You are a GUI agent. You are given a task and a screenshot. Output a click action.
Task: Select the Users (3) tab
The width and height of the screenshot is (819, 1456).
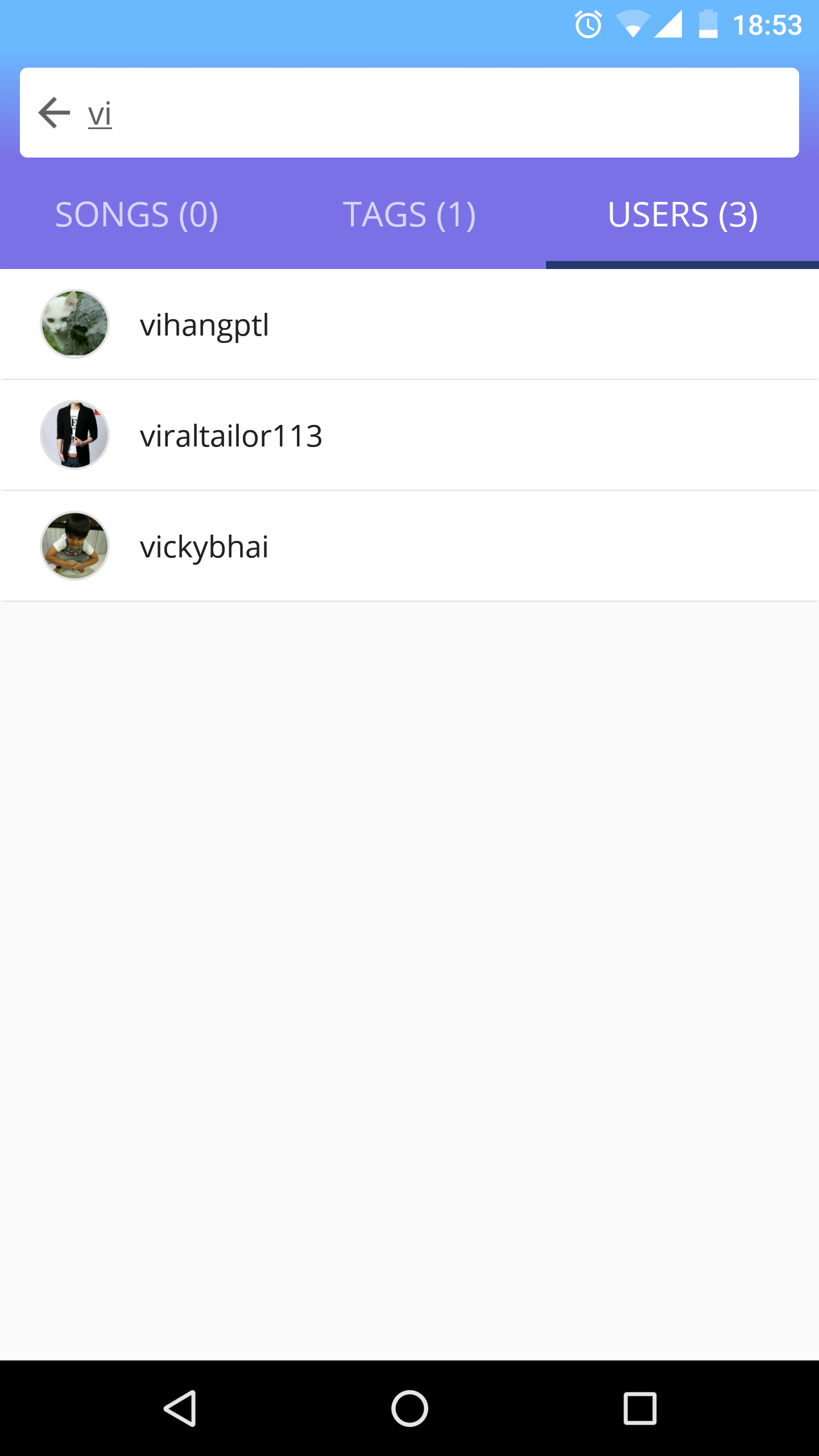682,215
